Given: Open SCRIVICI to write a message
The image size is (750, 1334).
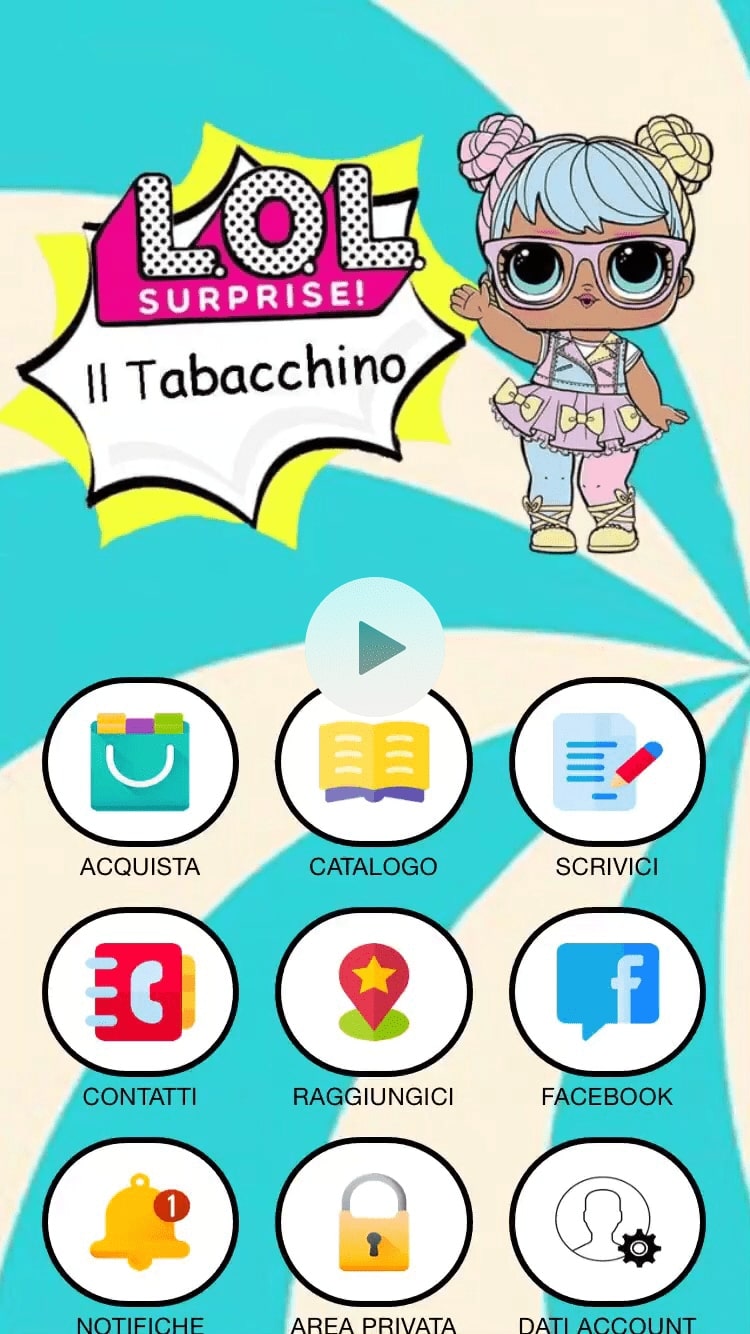Looking at the screenshot, I should point(607,764).
